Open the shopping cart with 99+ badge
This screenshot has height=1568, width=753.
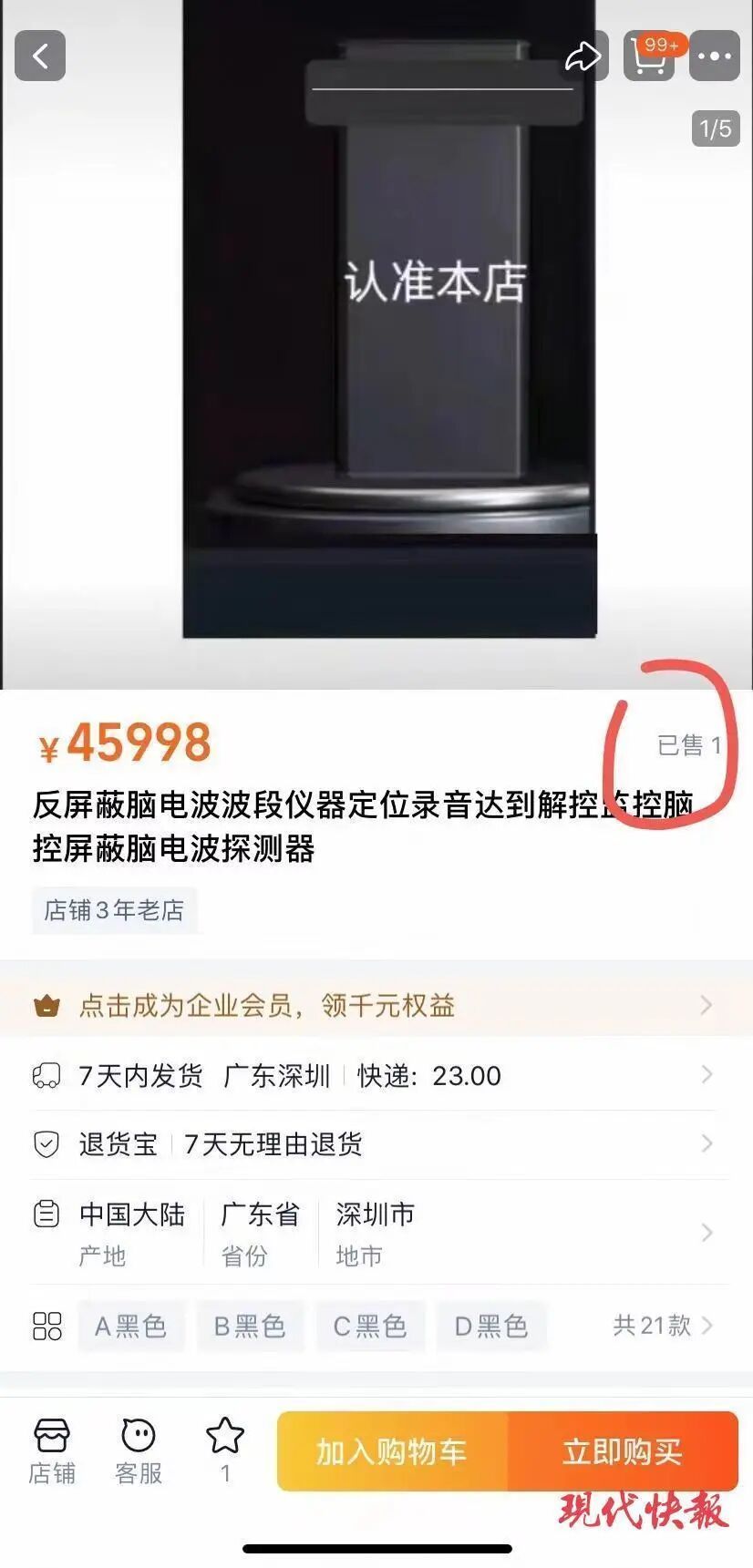648,55
